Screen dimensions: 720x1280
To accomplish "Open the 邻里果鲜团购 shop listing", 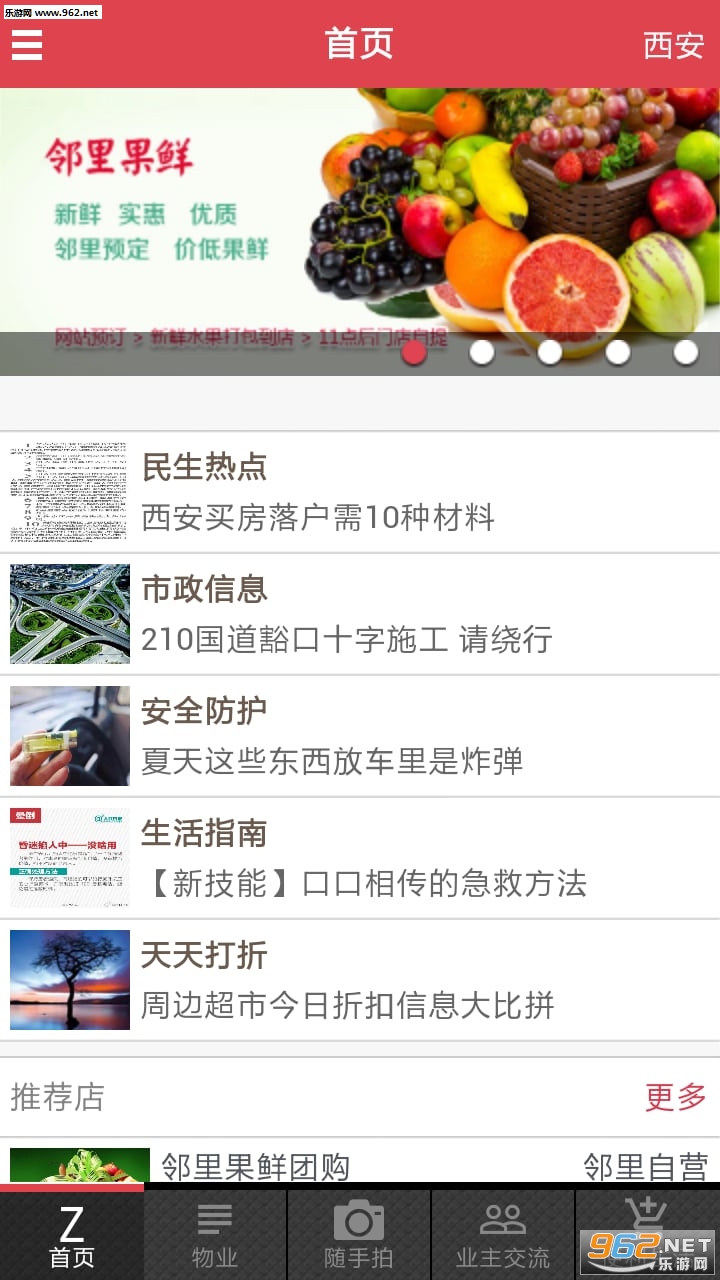I will [x=256, y=1166].
